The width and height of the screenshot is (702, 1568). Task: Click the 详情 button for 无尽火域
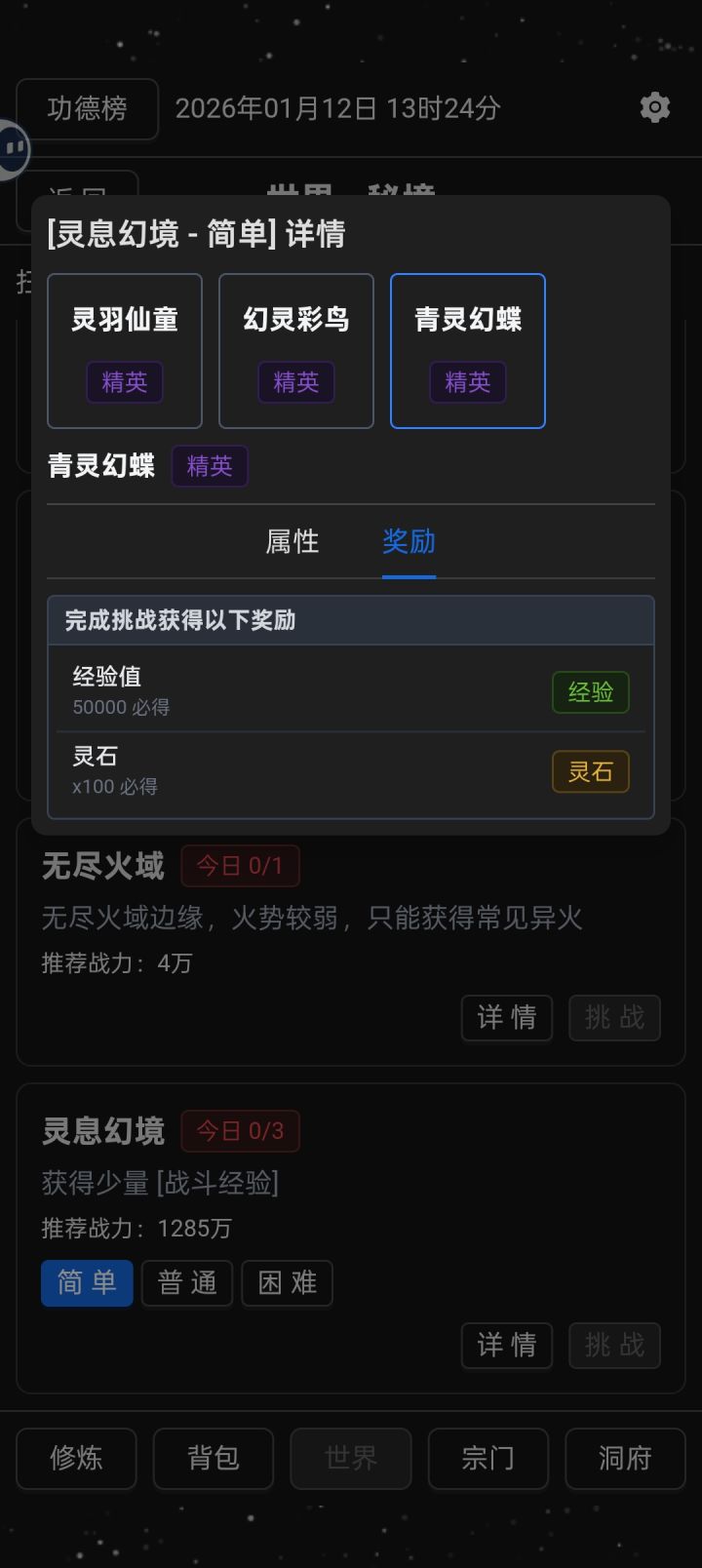pos(506,1017)
